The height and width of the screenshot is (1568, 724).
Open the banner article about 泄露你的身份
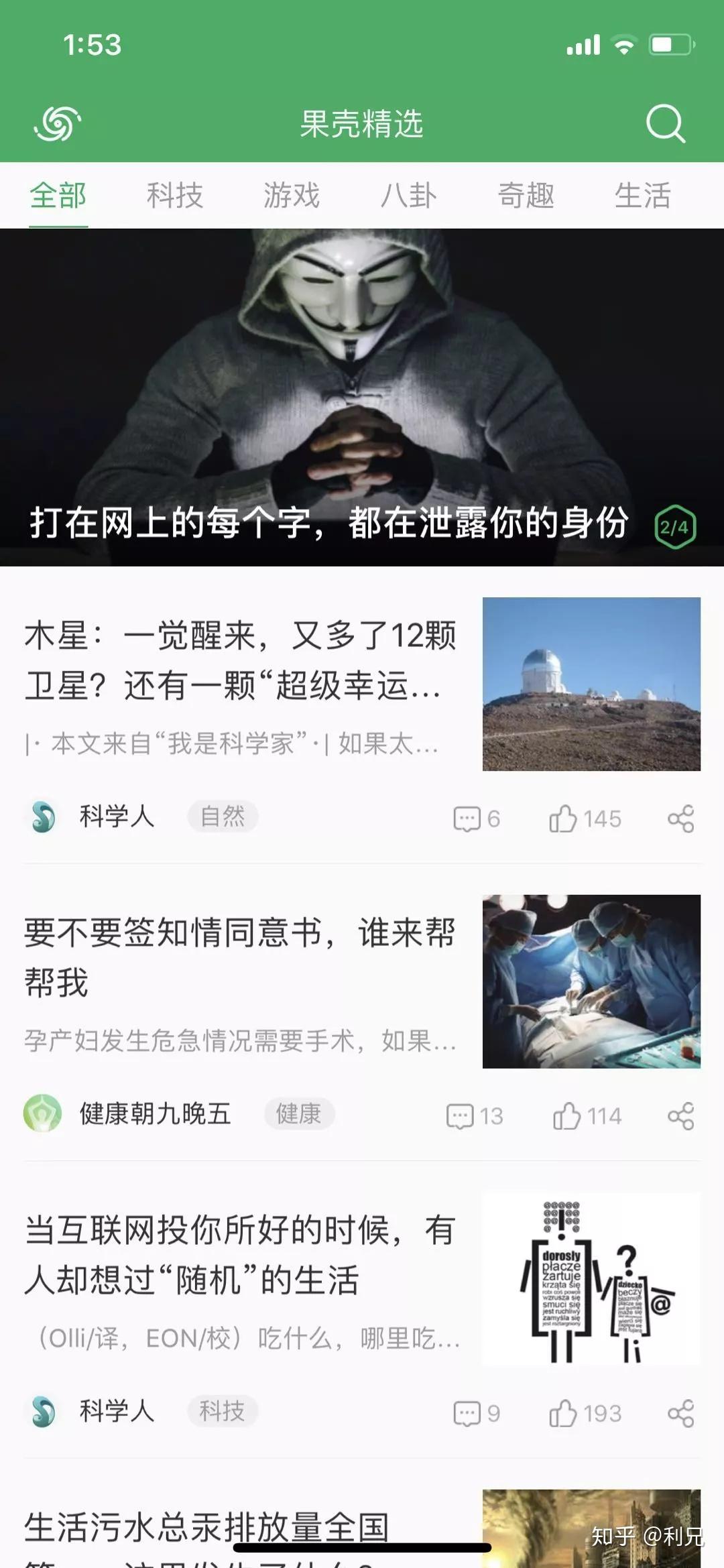362,397
